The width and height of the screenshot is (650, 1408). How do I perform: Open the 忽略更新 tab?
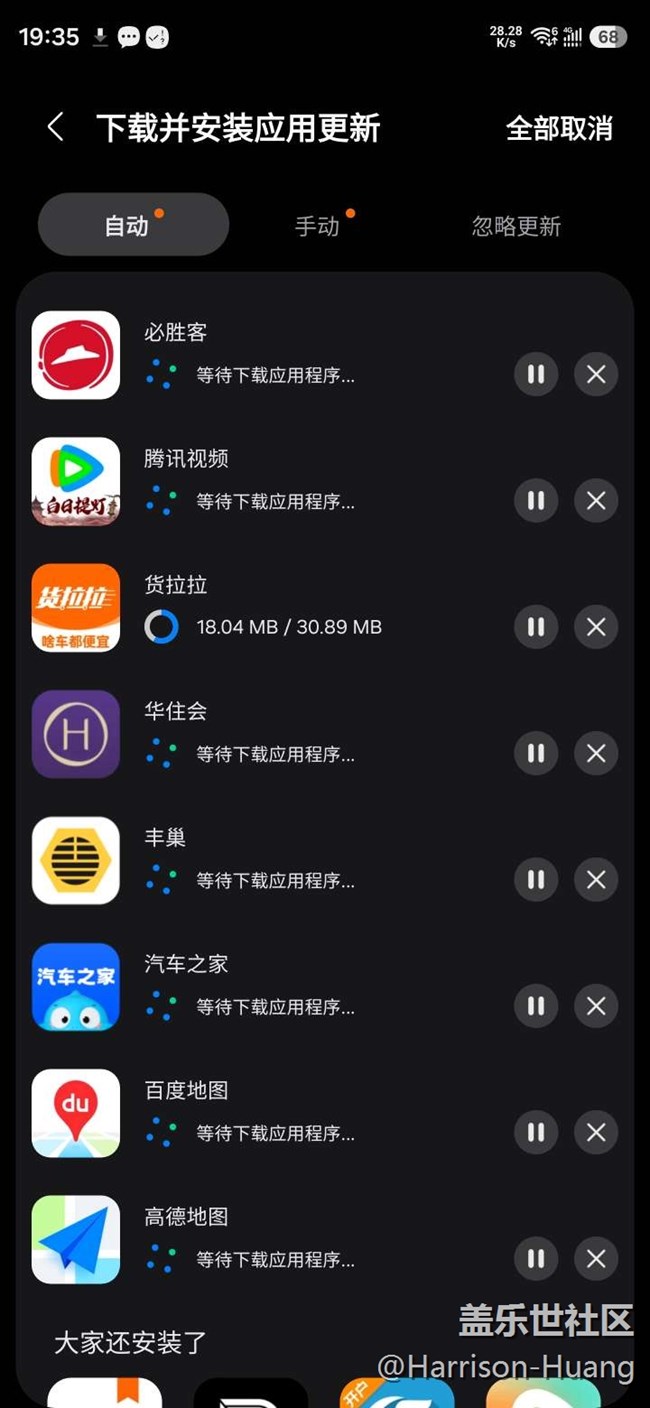click(x=516, y=226)
